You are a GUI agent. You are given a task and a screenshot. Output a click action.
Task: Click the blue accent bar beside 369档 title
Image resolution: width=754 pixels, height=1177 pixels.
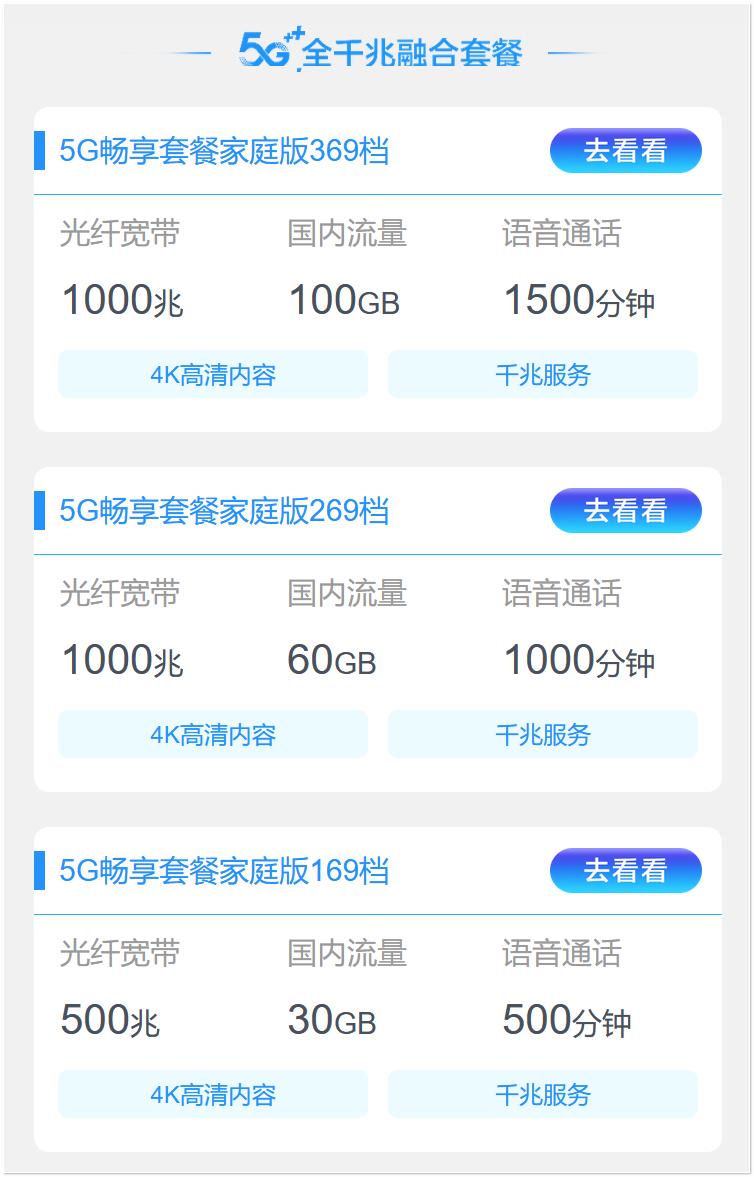coord(41,149)
